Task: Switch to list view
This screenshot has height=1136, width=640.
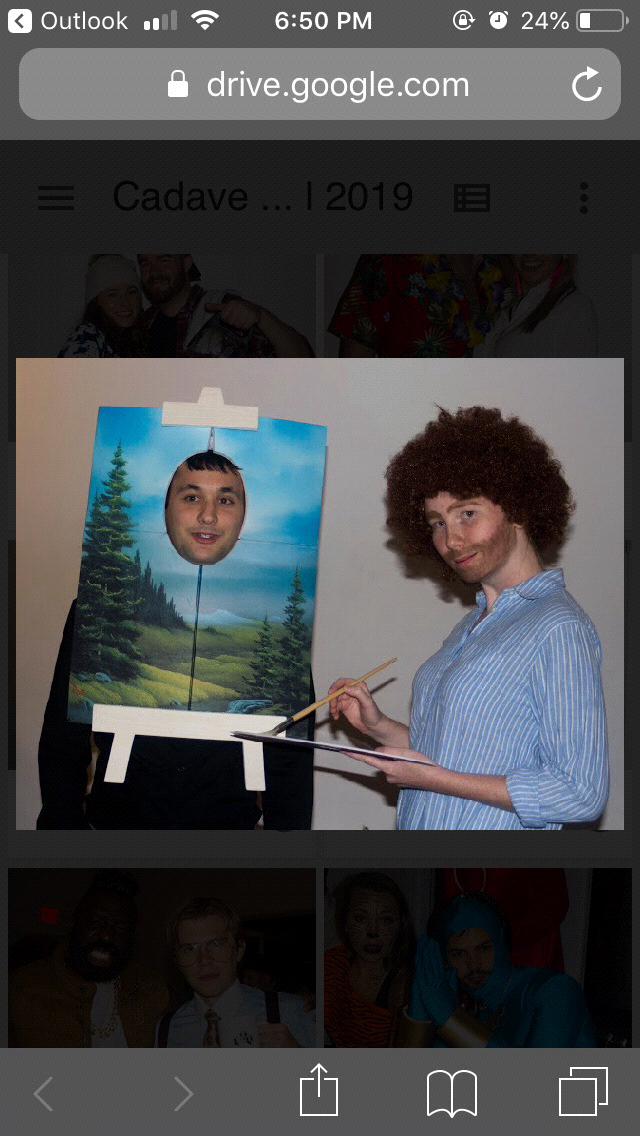Action: pyautogui.click(x=472, y=198)
